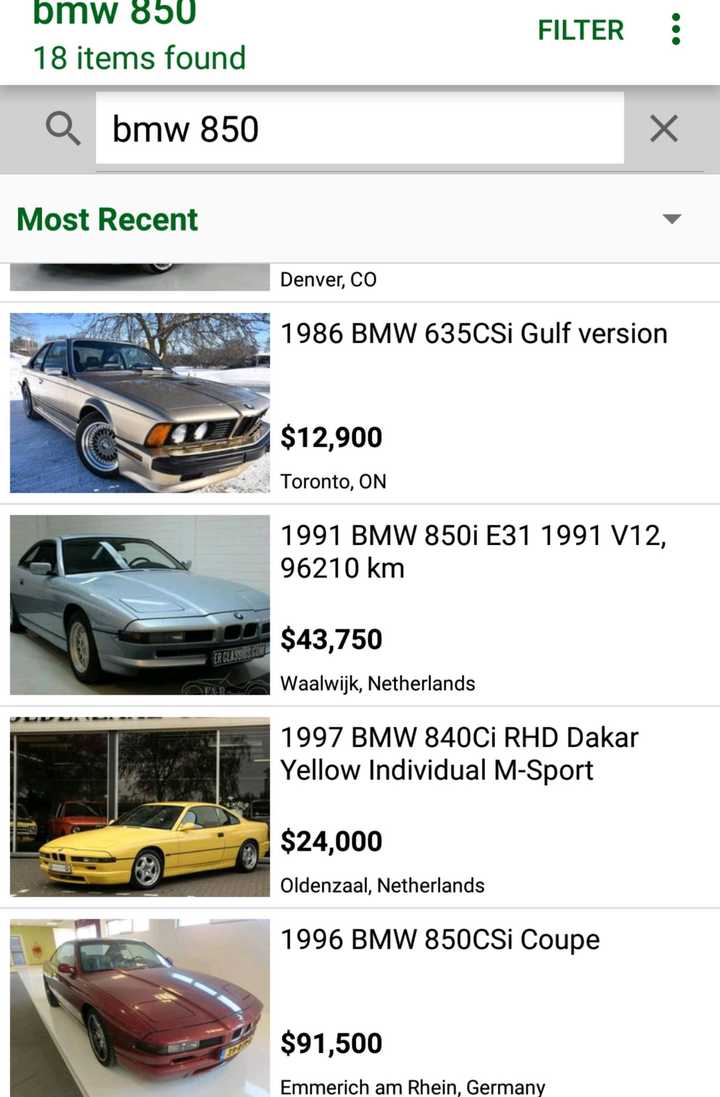720x1097 pixels.
Task: Open the FILTER options
Action: point(580,31)
